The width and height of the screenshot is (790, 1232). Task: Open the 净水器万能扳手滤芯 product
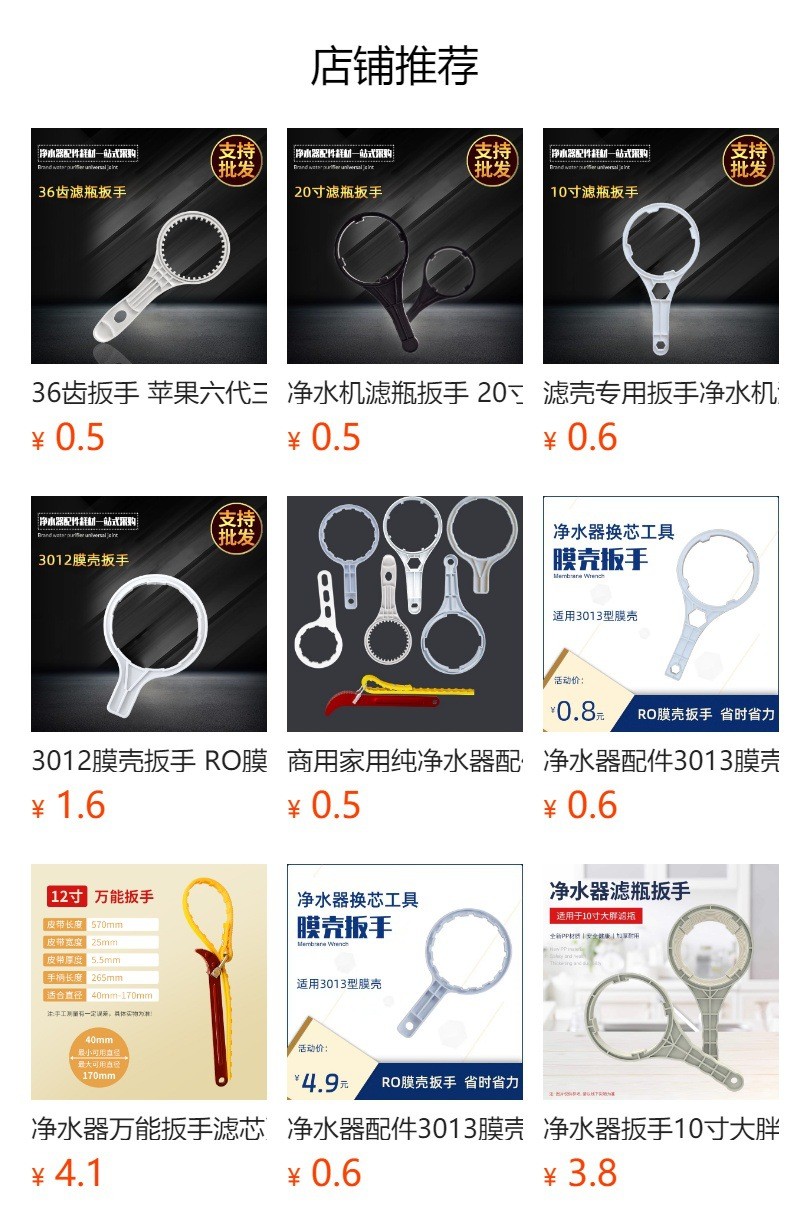coord(148,982)
